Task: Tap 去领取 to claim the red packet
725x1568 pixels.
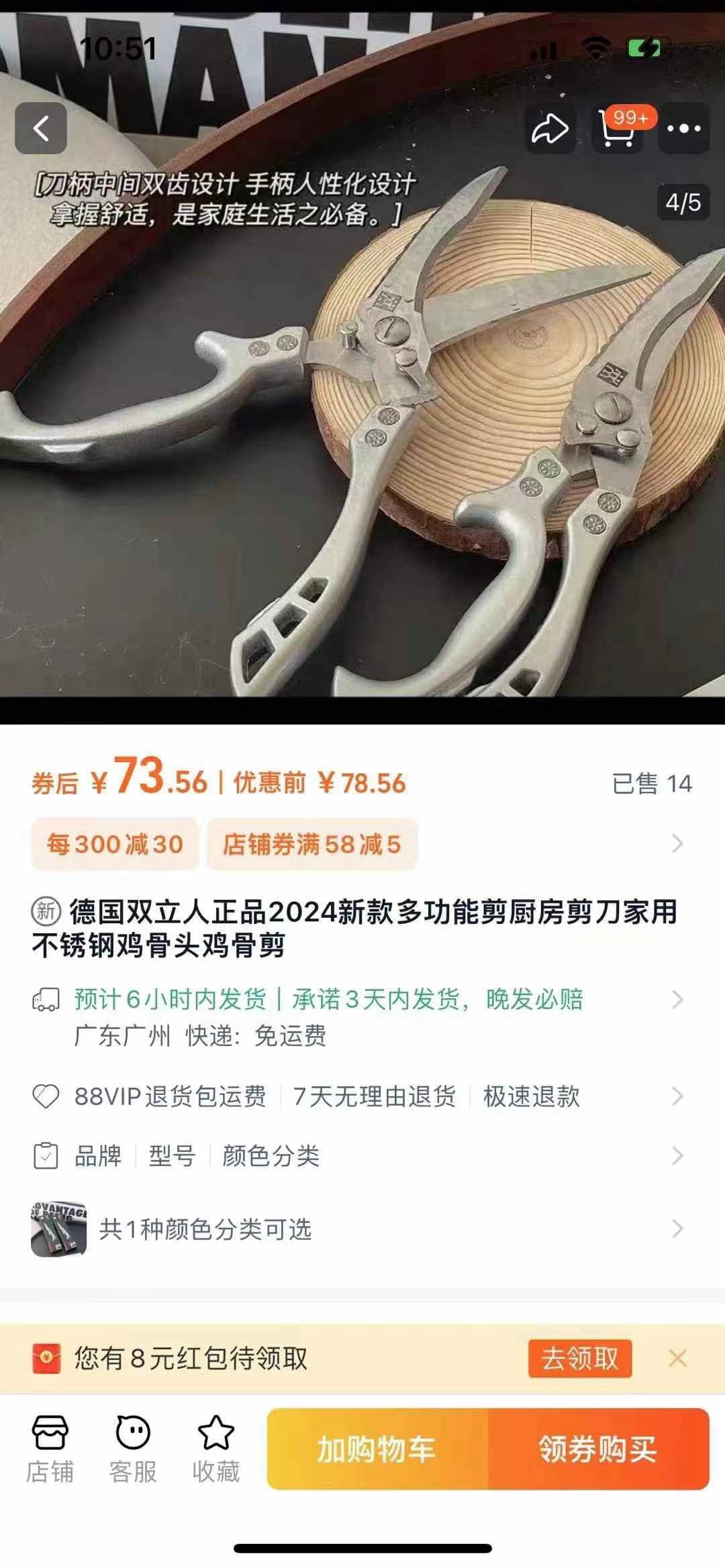Action: tap(579, 1359)
